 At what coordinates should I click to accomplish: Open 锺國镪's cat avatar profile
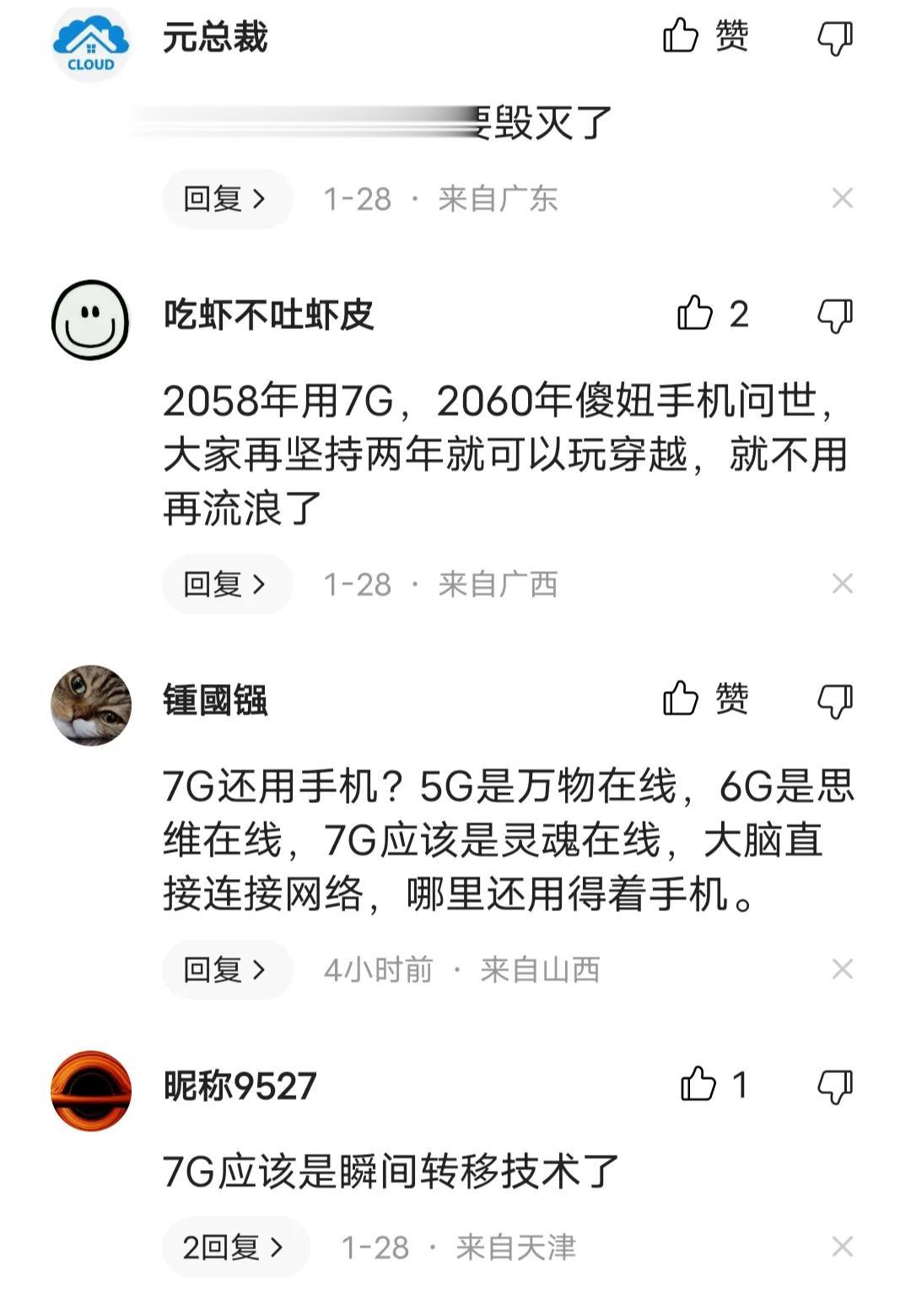coord(90,705)
